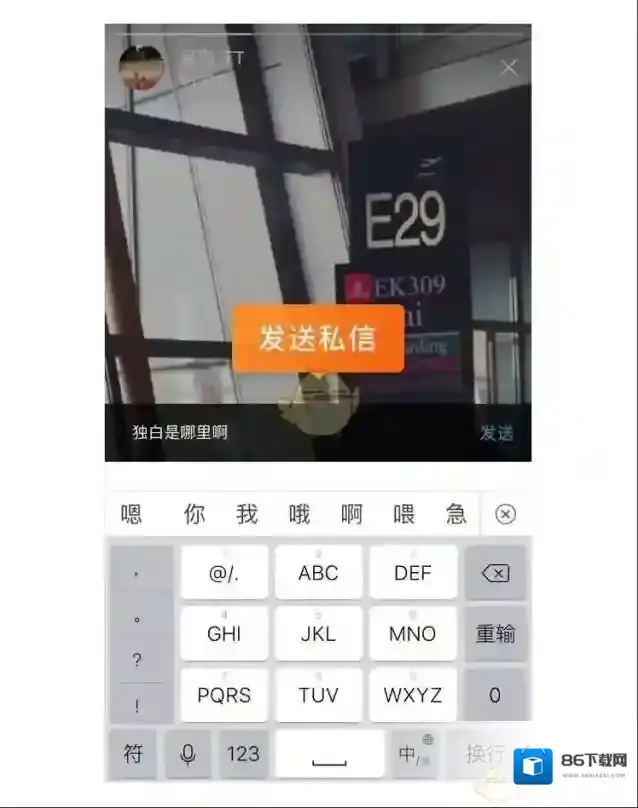This screenshot has height=808, width=638.
Task: Open the poster's profile avatar
Action: pyautogui.click(x=141, y=68)
